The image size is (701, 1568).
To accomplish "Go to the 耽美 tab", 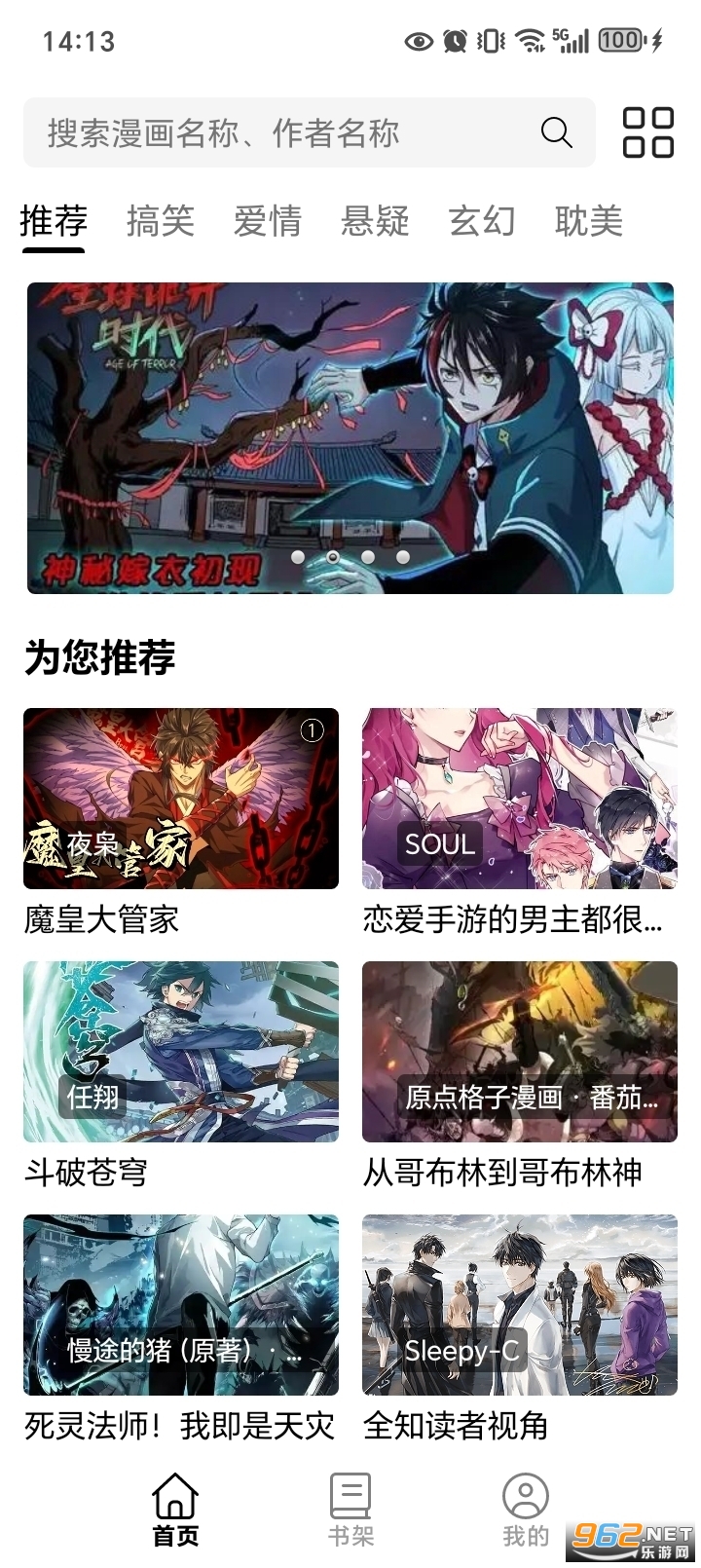I will [589, 222].
